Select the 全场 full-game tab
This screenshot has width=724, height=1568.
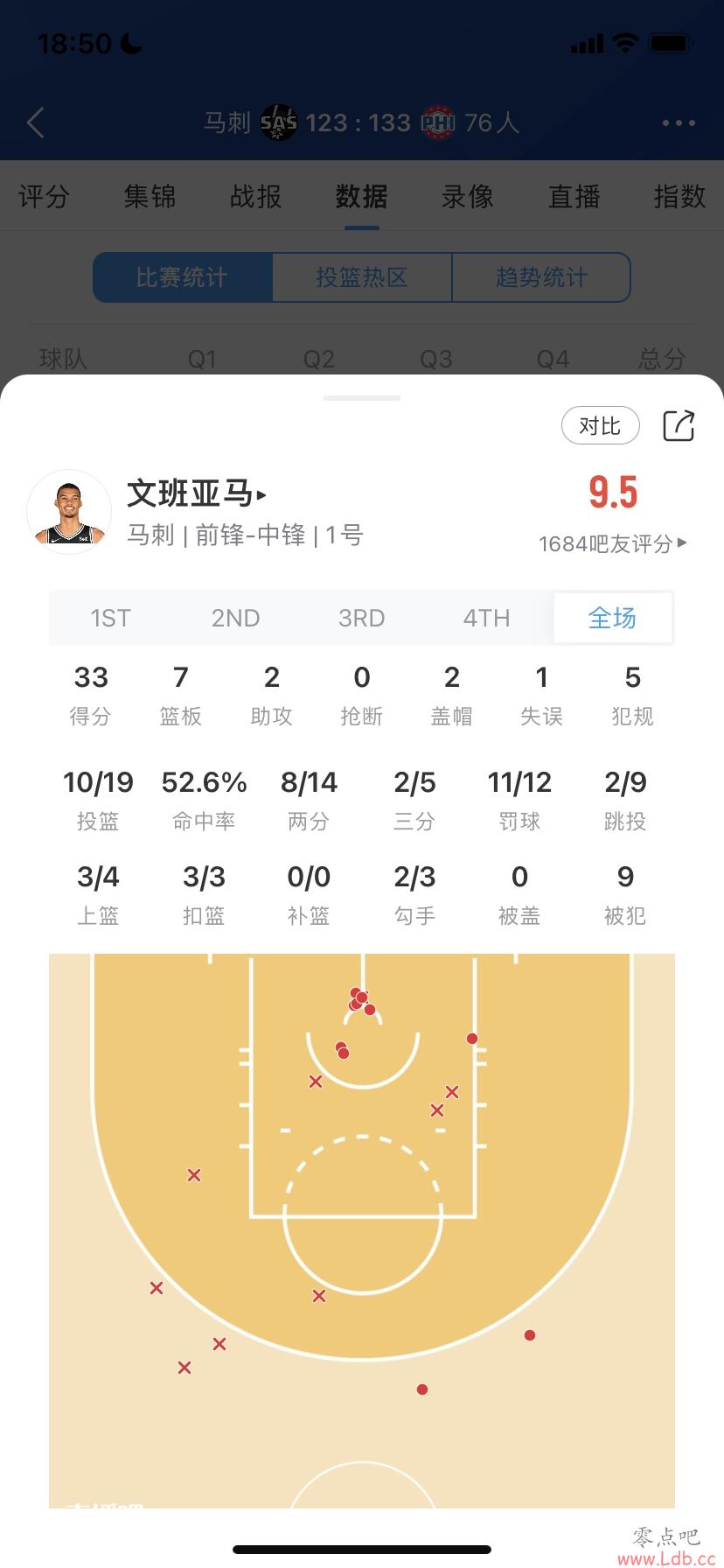612,618
